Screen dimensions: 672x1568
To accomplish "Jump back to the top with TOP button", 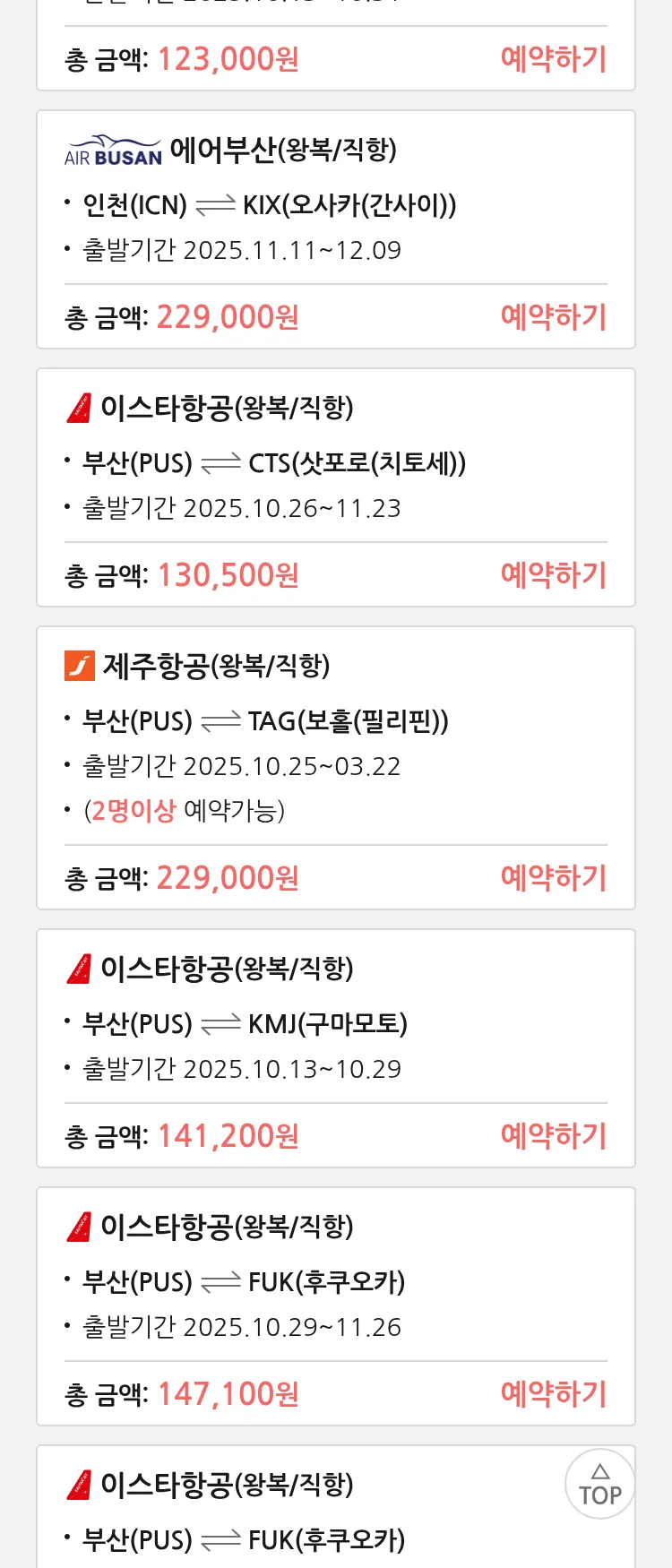I will click(599, 1485).
